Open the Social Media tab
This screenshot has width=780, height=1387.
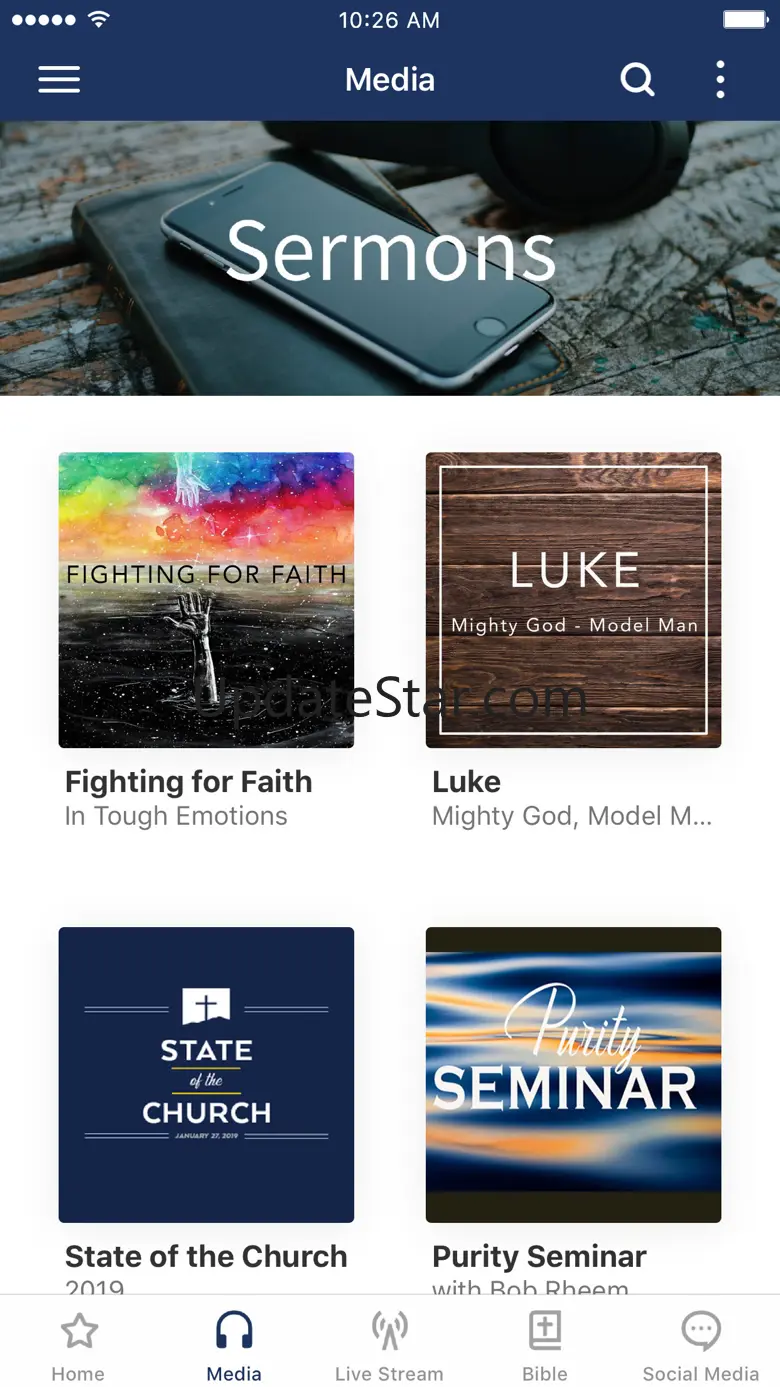(700, 1345)
